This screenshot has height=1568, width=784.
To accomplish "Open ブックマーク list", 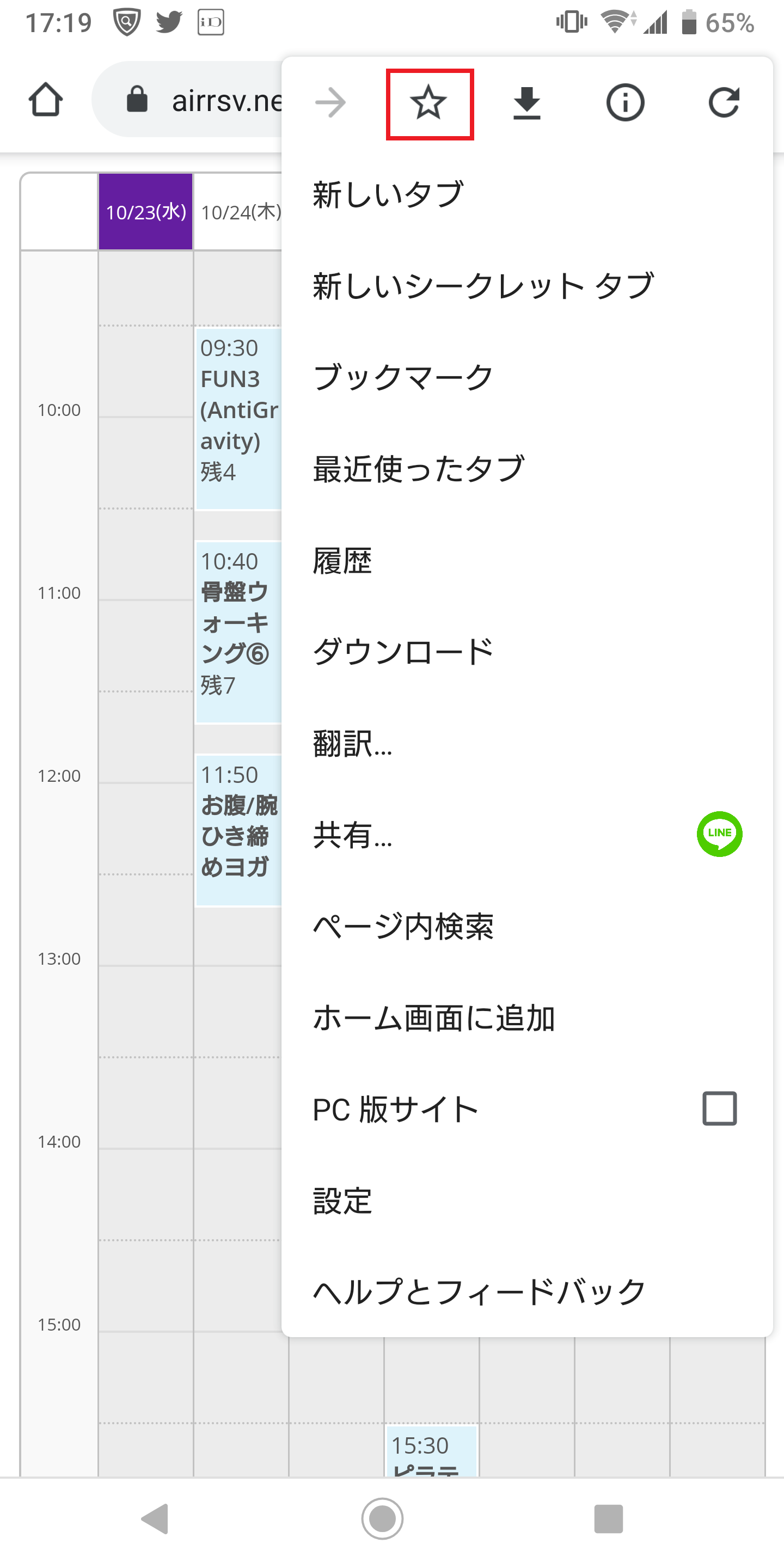I will [x=526, y=377].
